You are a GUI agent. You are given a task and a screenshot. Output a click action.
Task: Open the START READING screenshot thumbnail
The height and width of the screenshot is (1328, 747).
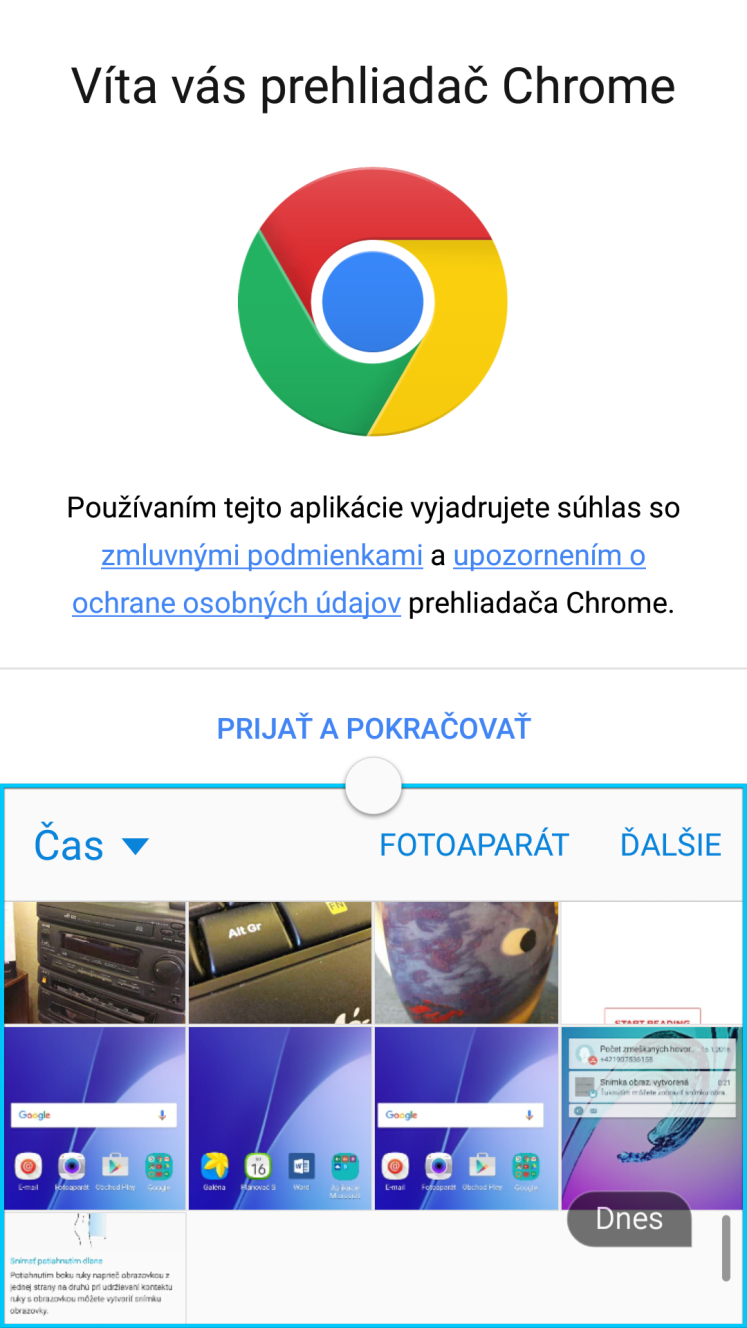pos(652,962)
